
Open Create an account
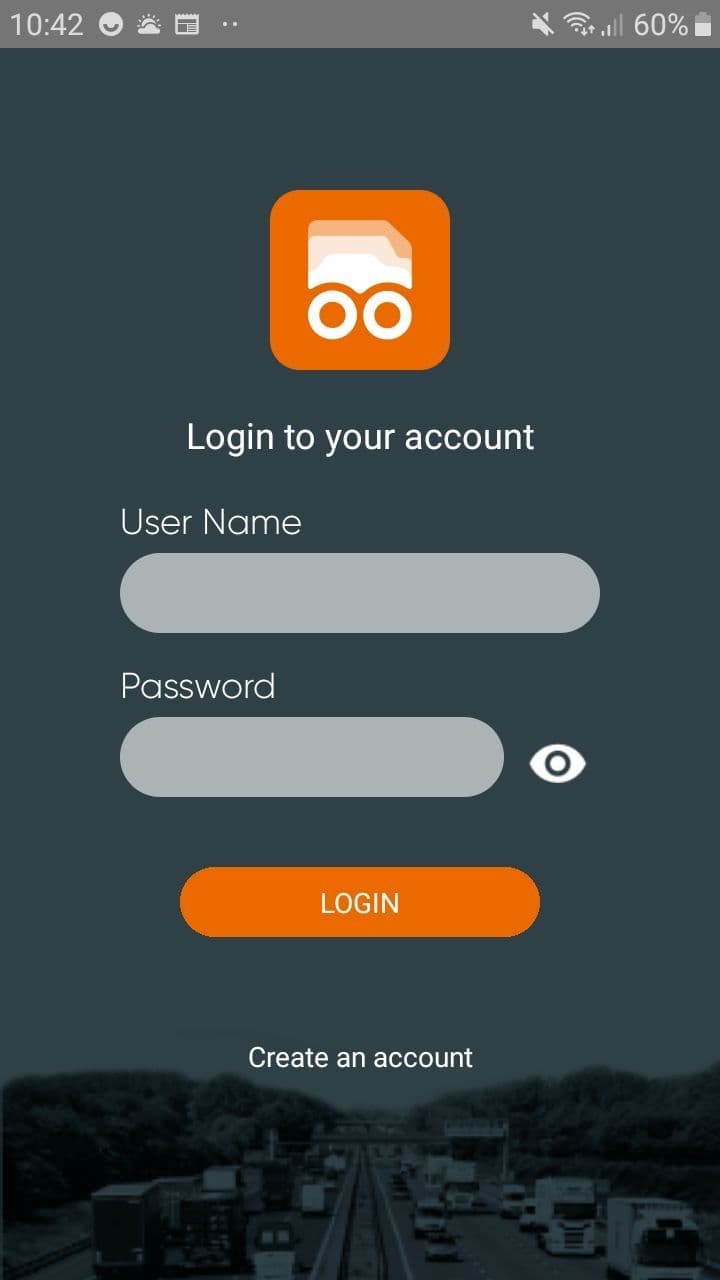point(360,1057)
